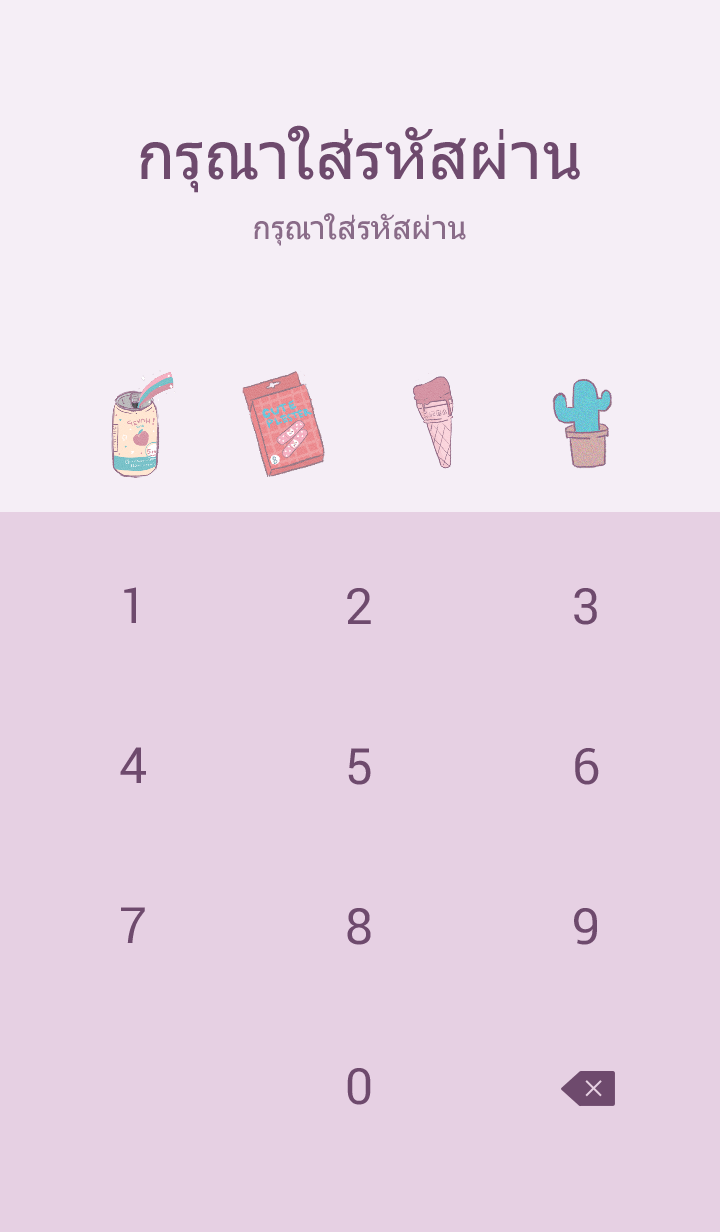This screenshot has height=1232, width=720.
Task: Add digit 8 to the passcode
Action: point(359,927)
